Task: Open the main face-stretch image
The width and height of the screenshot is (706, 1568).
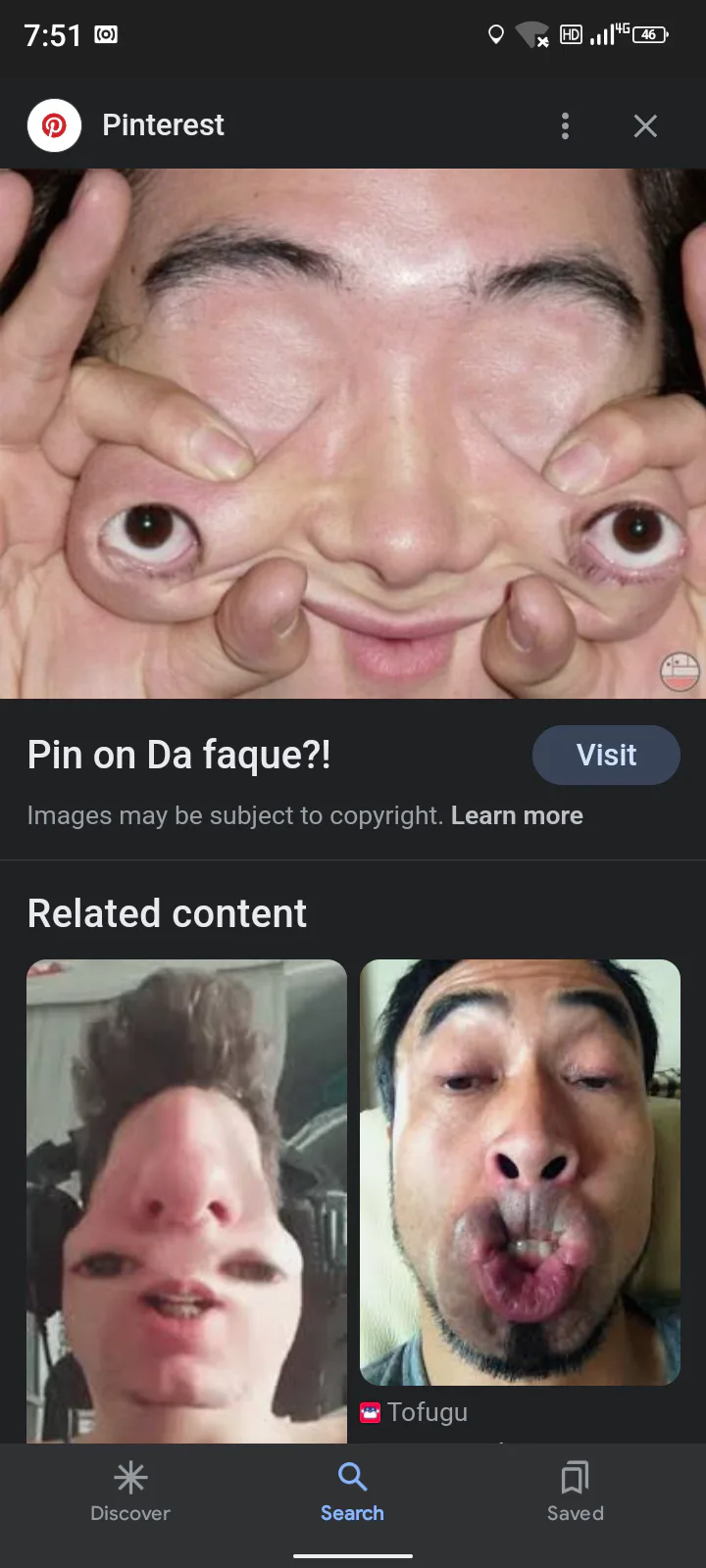Action: pos(353,433)
